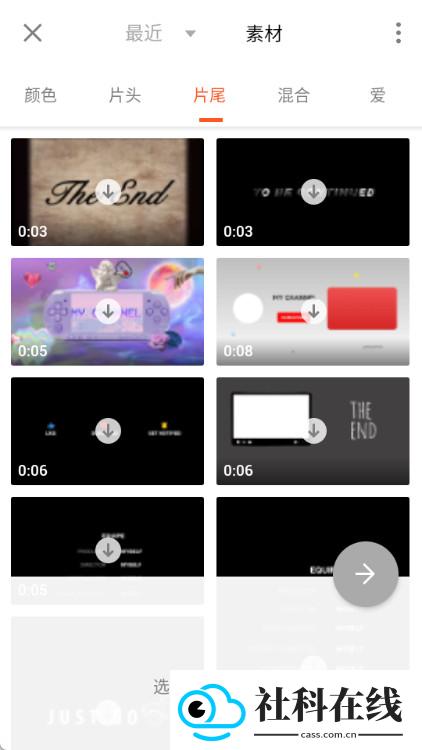Go to the 混合 category tab

click(294, 95)
